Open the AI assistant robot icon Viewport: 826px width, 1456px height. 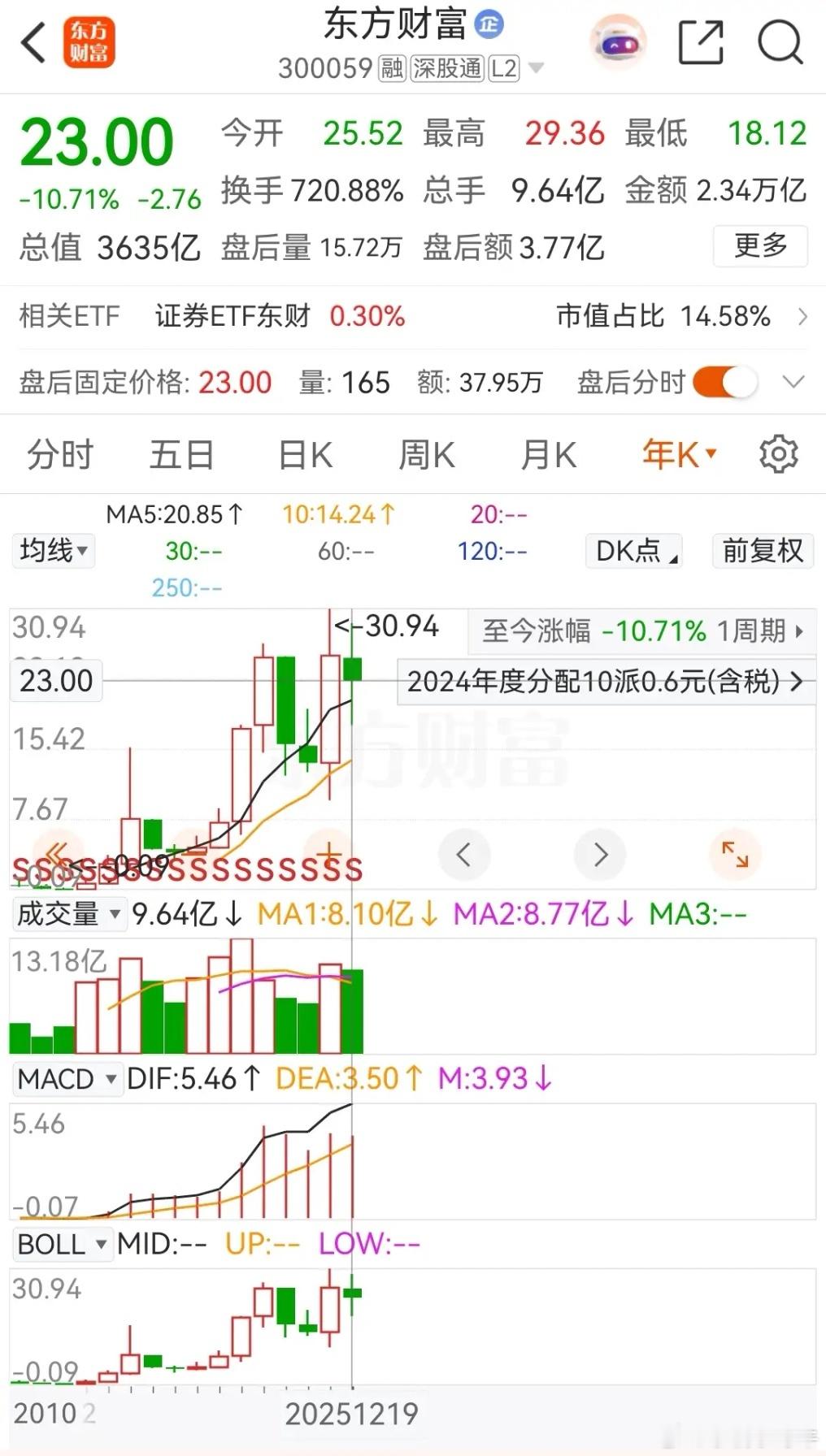618,42
